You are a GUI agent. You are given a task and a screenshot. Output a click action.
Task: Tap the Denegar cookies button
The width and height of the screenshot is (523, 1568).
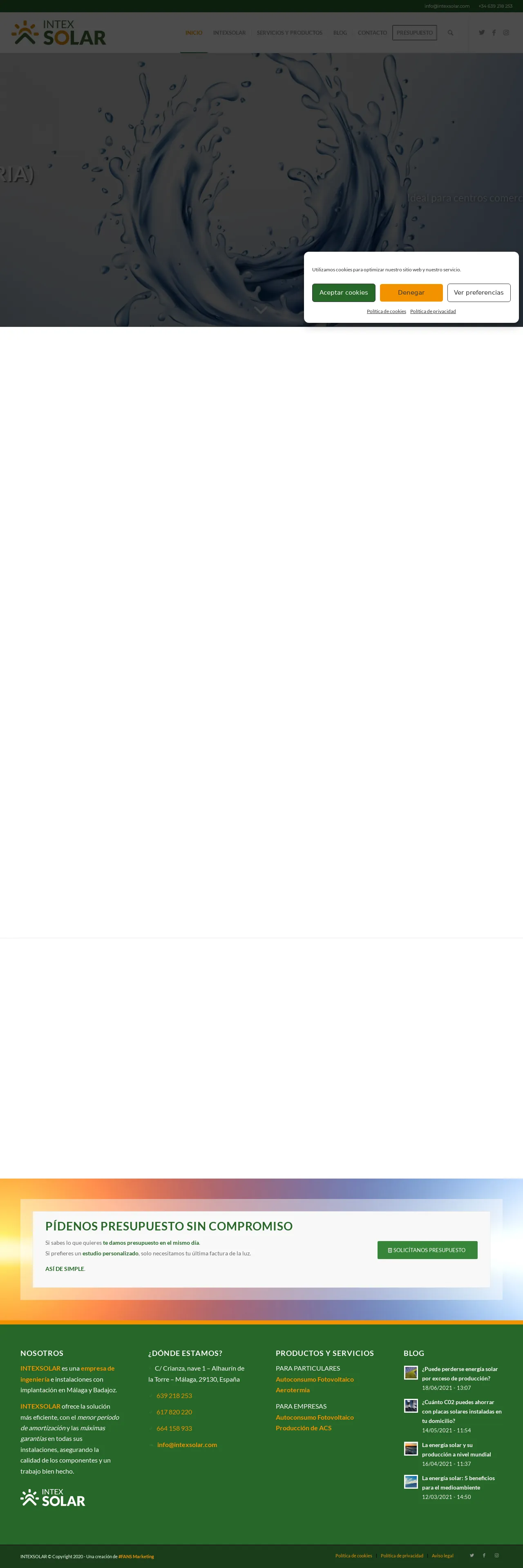411,293
